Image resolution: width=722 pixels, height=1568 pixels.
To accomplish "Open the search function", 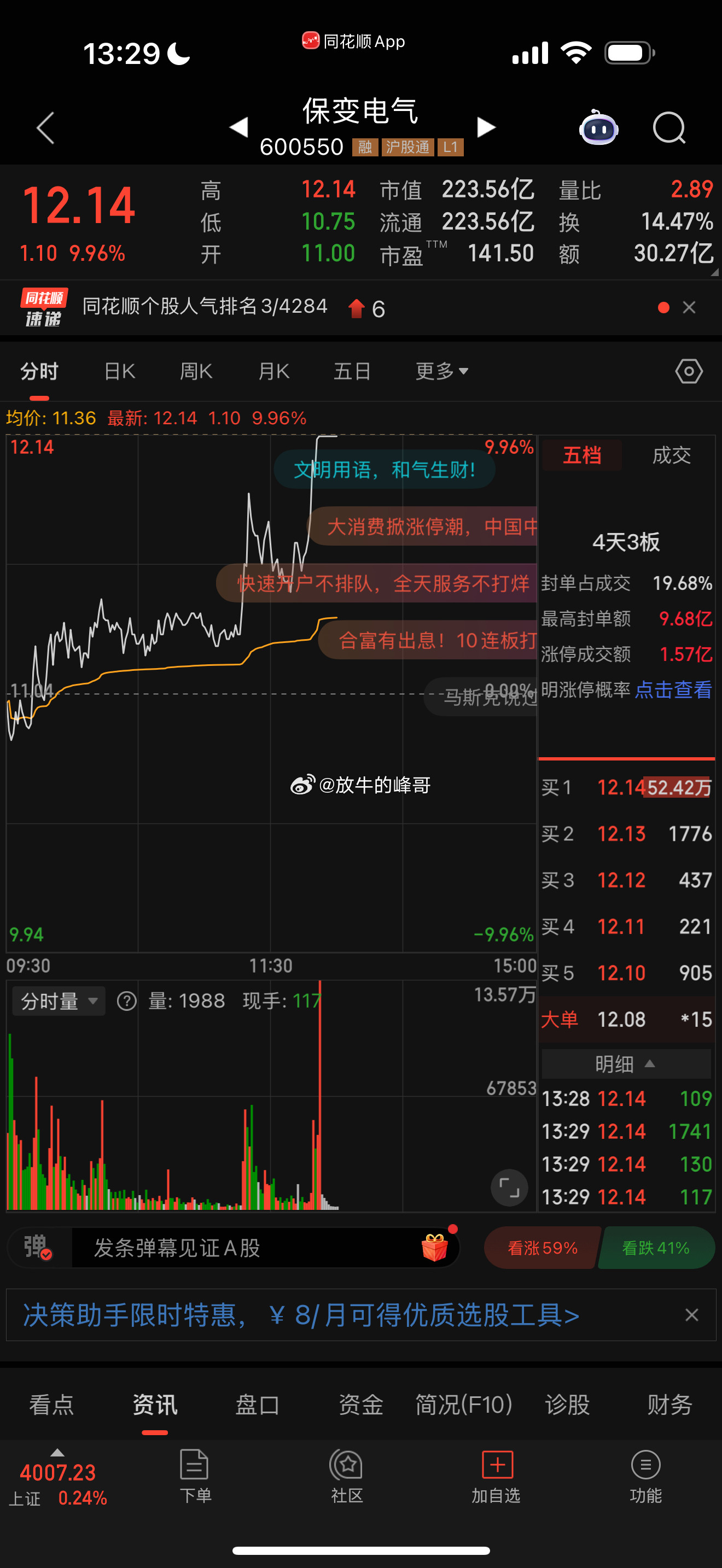I will (x=668, y=128).
